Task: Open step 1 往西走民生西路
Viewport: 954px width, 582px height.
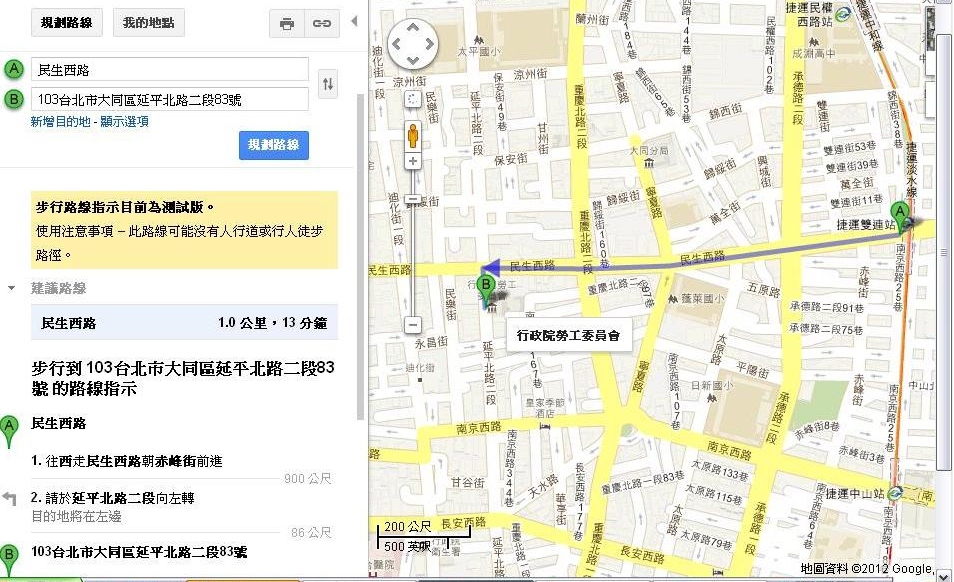Action: pyautogui.click(x=126, y=461)
